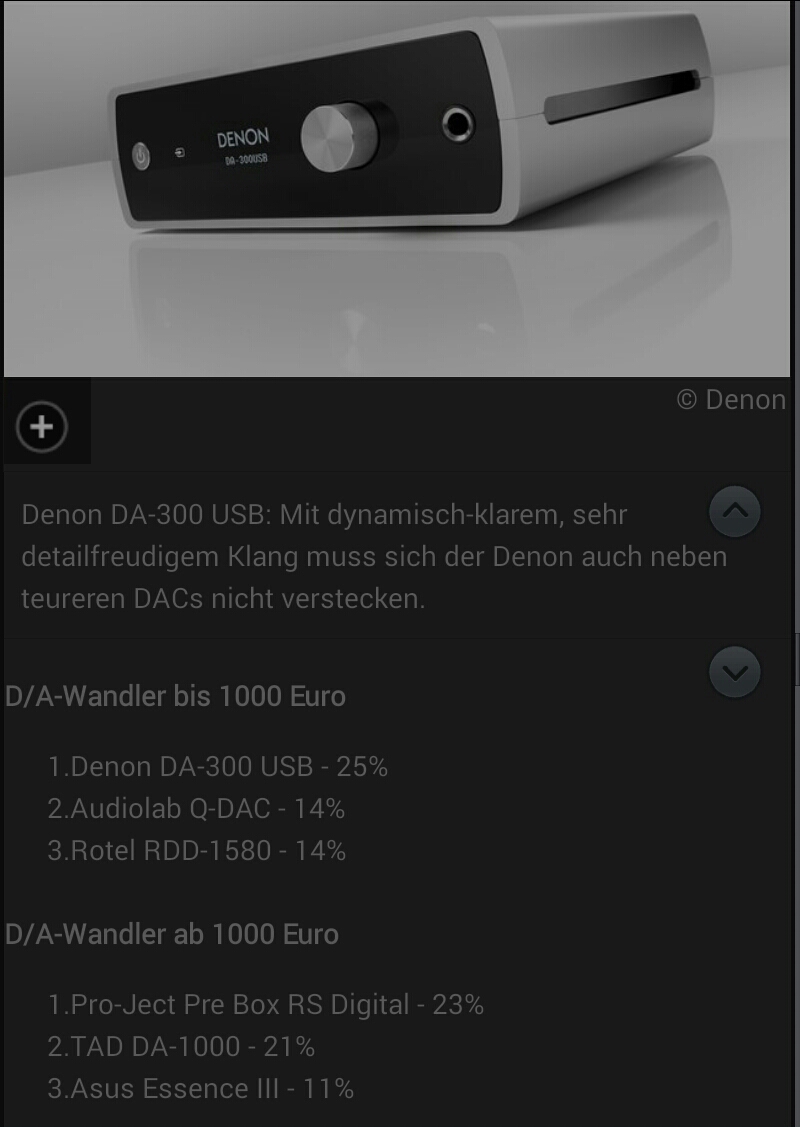Enlarge the Denon DAC image with plus icon

[x=42, y=427]
